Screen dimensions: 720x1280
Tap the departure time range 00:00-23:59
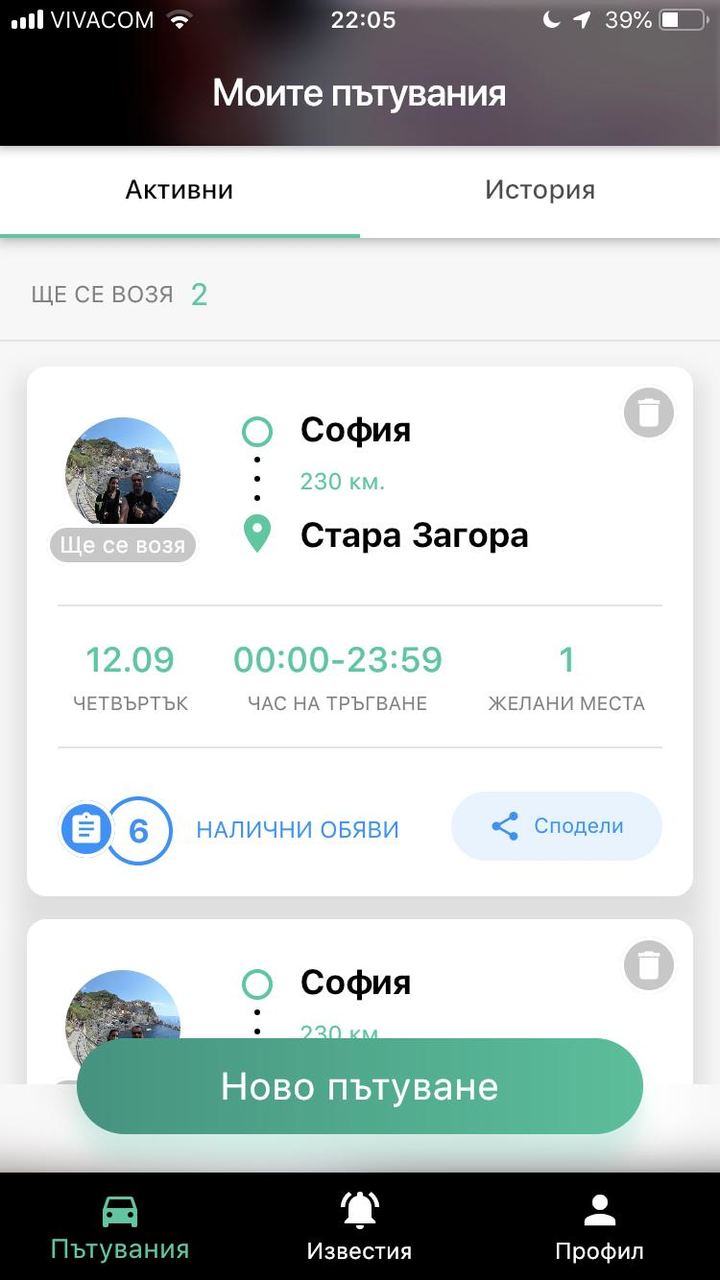coord(337,660)
